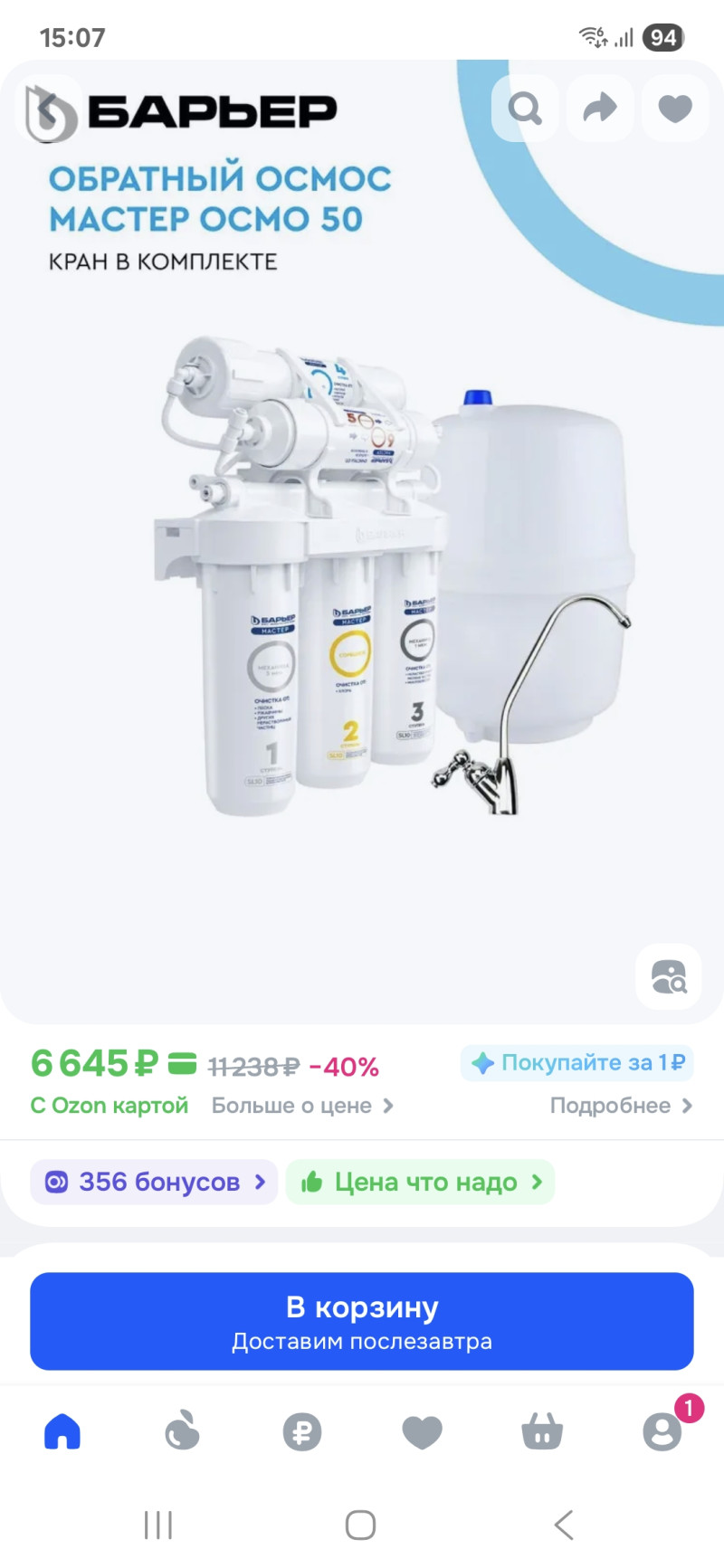Tap the image zoom icon on the photo

[x=669, y=976]
